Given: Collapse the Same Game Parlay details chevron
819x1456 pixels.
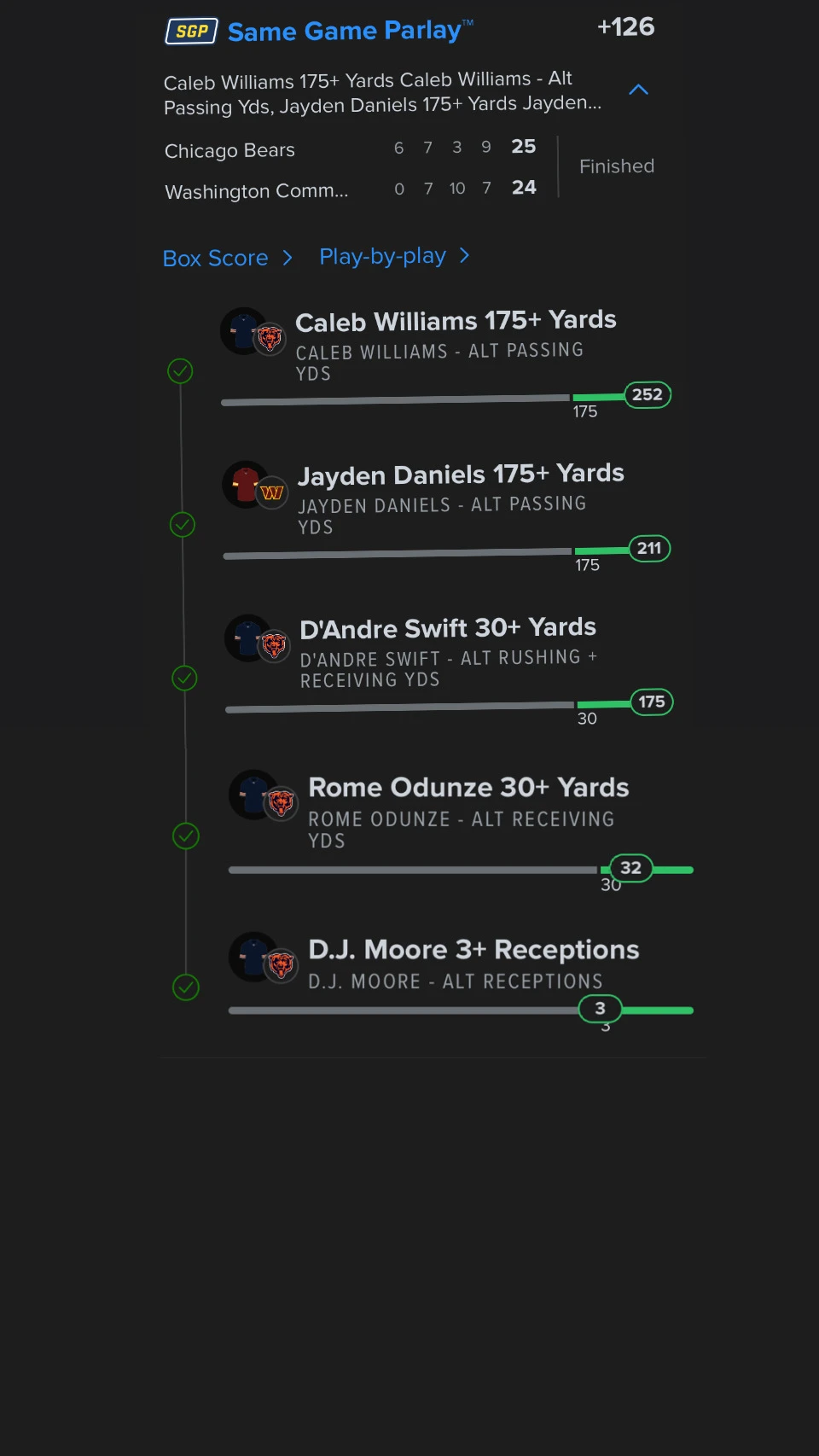Looking at the screenshot, I should [638, 90].
